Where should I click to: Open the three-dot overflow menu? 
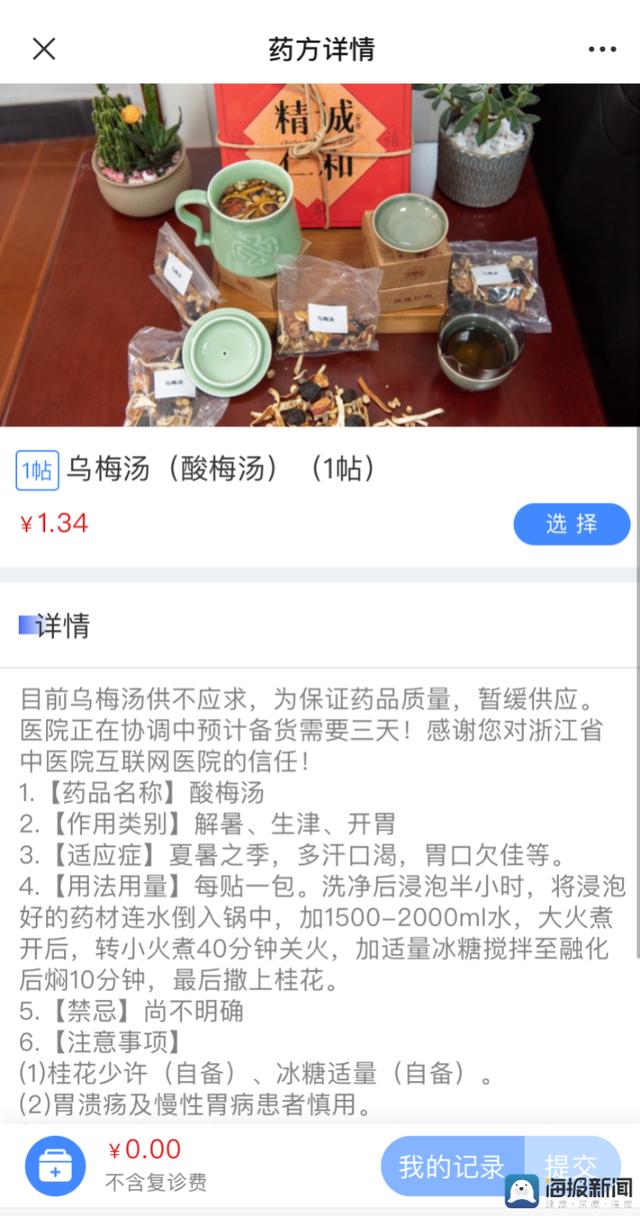point(602,49)
